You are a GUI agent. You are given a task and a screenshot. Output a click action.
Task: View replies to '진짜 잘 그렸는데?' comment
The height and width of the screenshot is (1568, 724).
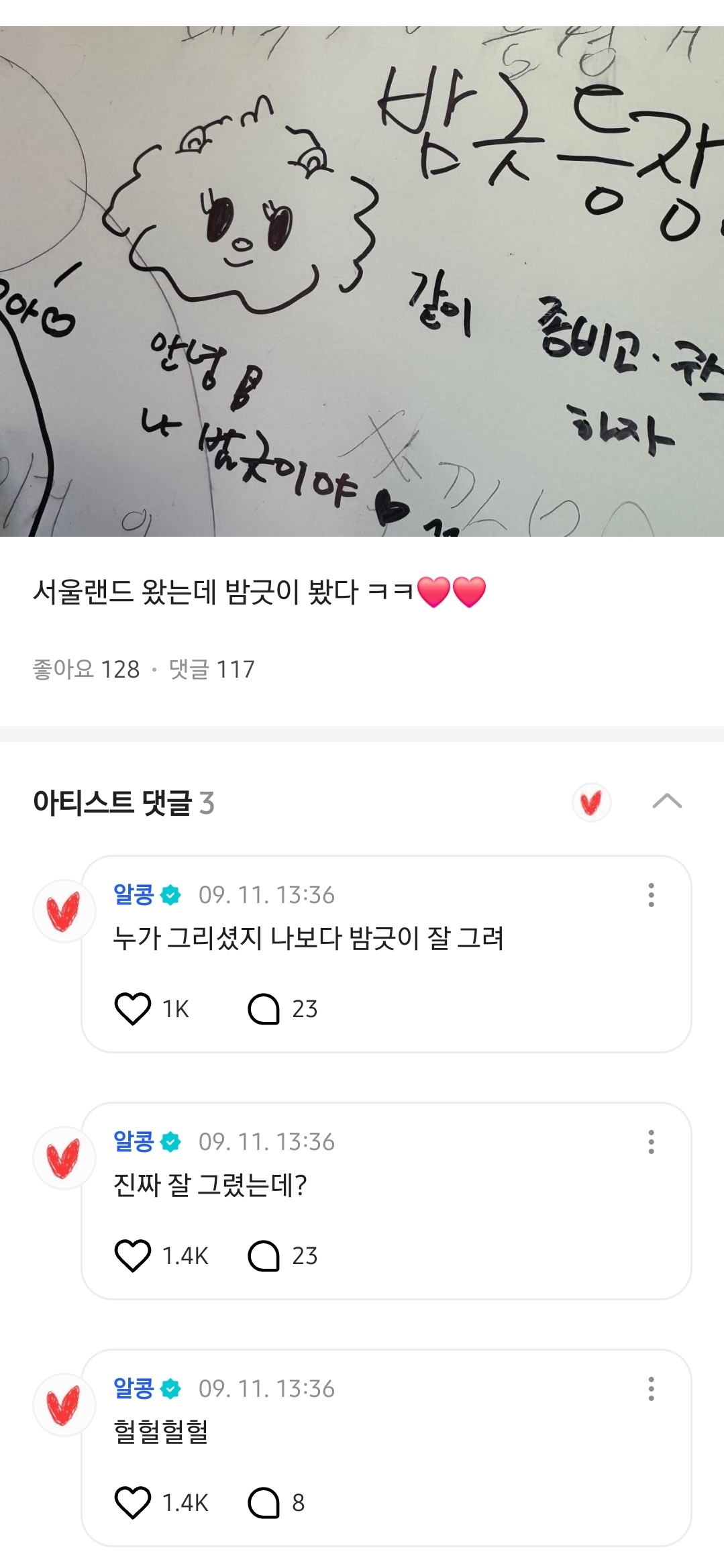264,1255
